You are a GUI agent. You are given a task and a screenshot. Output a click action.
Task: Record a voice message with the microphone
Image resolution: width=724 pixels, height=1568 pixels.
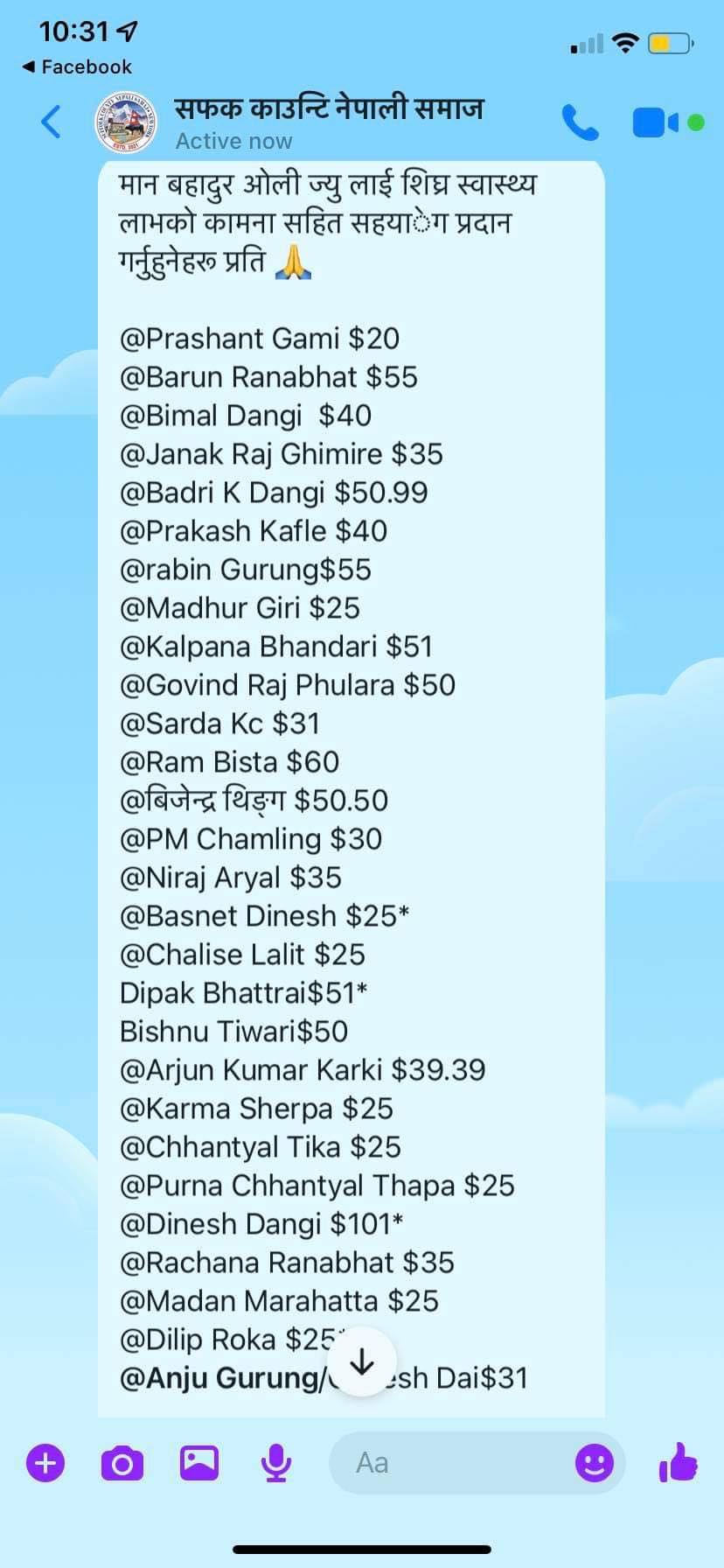click(276, 1462)
